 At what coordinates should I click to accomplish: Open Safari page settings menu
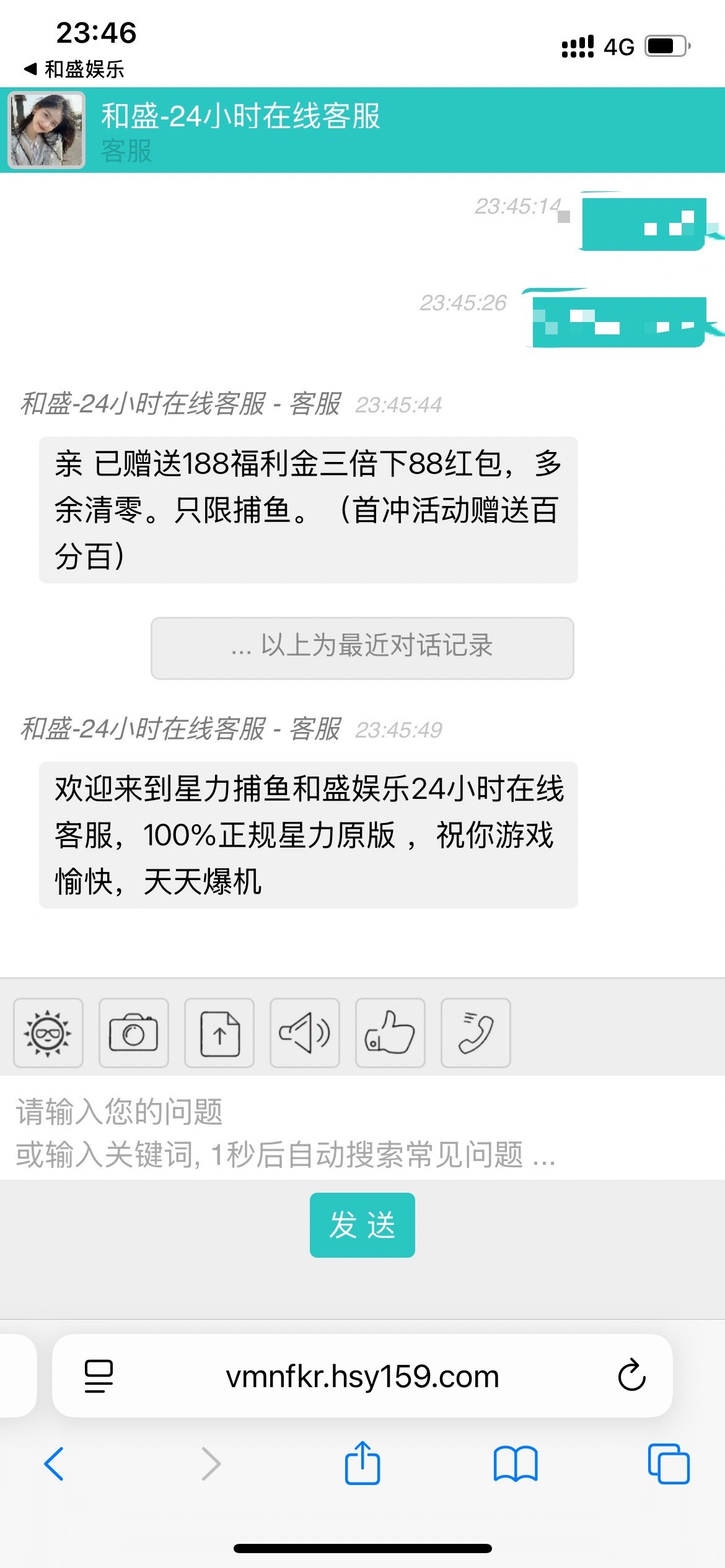point(99,1376)
